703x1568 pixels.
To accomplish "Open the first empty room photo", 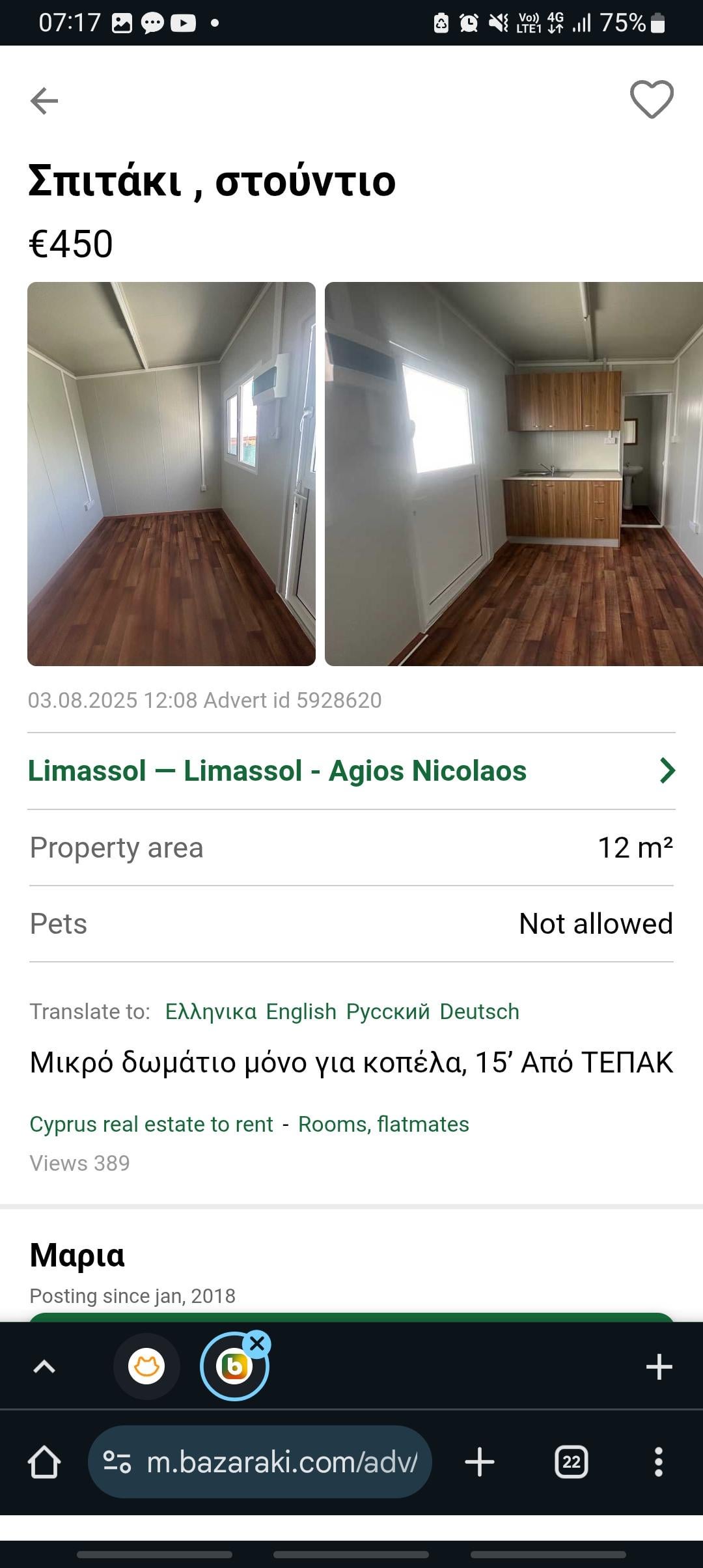I will coord(171,473).
